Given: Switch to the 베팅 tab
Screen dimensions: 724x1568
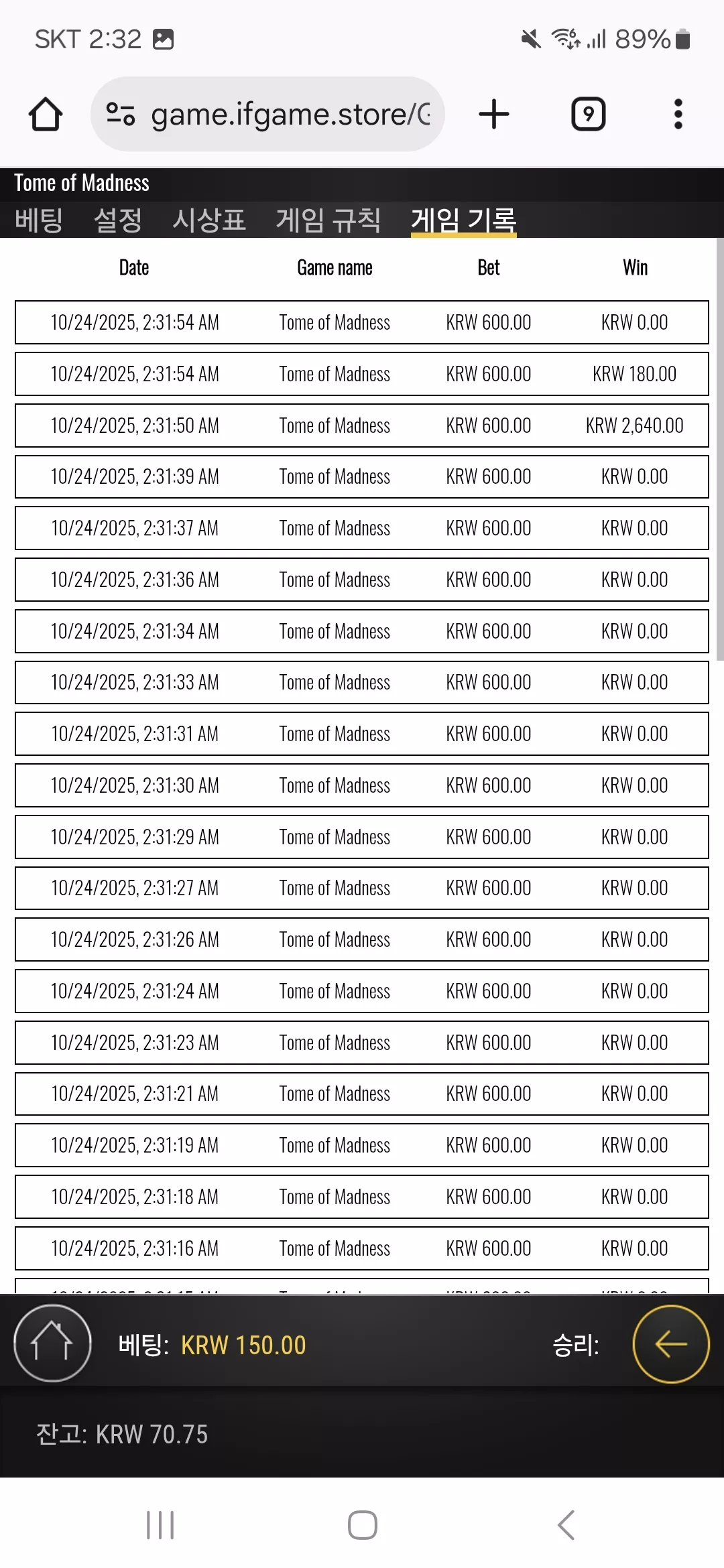Looking at the screenshot, I should click(39, 220).
